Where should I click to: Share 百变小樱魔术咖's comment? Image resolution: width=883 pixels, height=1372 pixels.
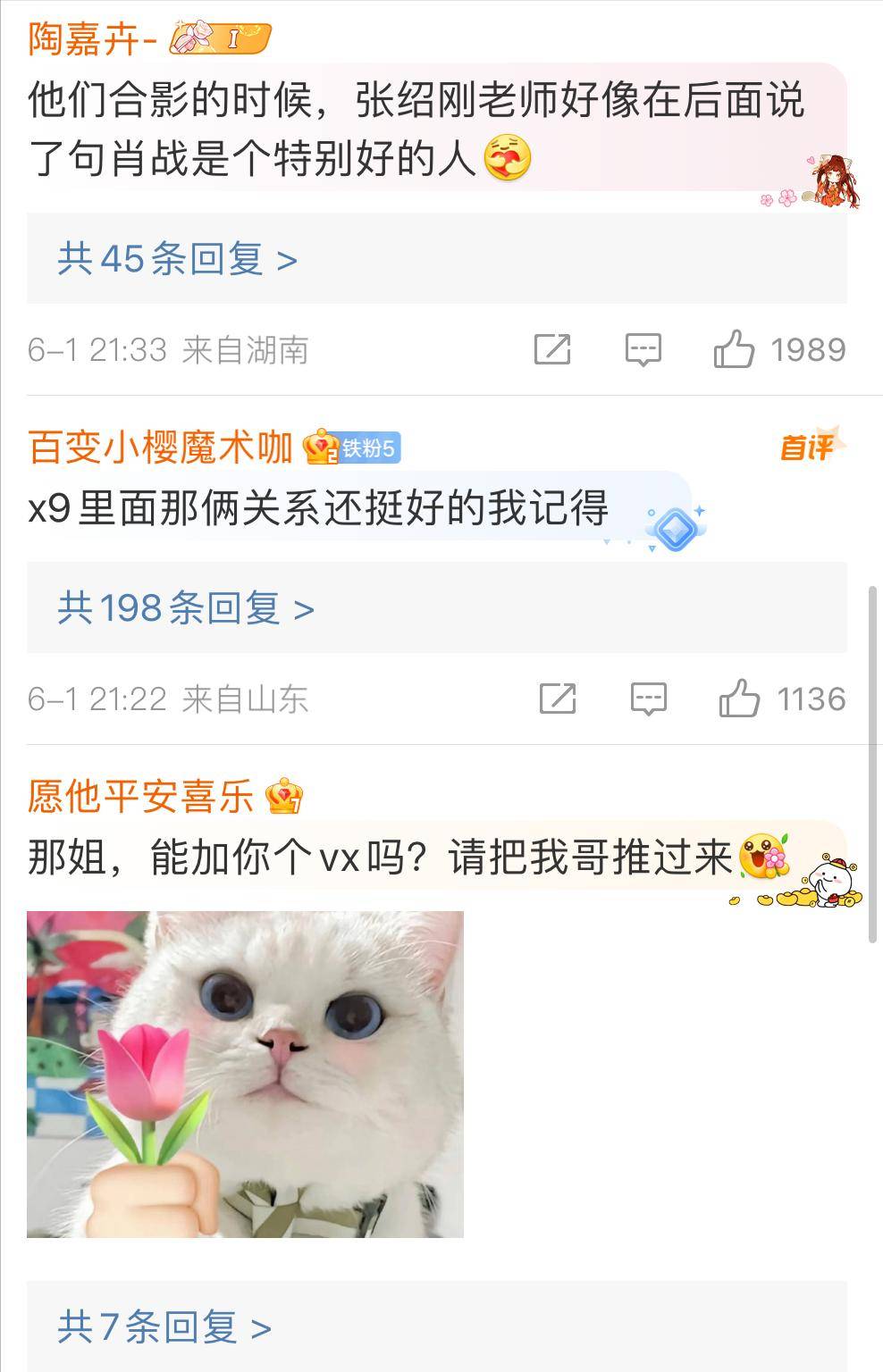pos(558,699)
